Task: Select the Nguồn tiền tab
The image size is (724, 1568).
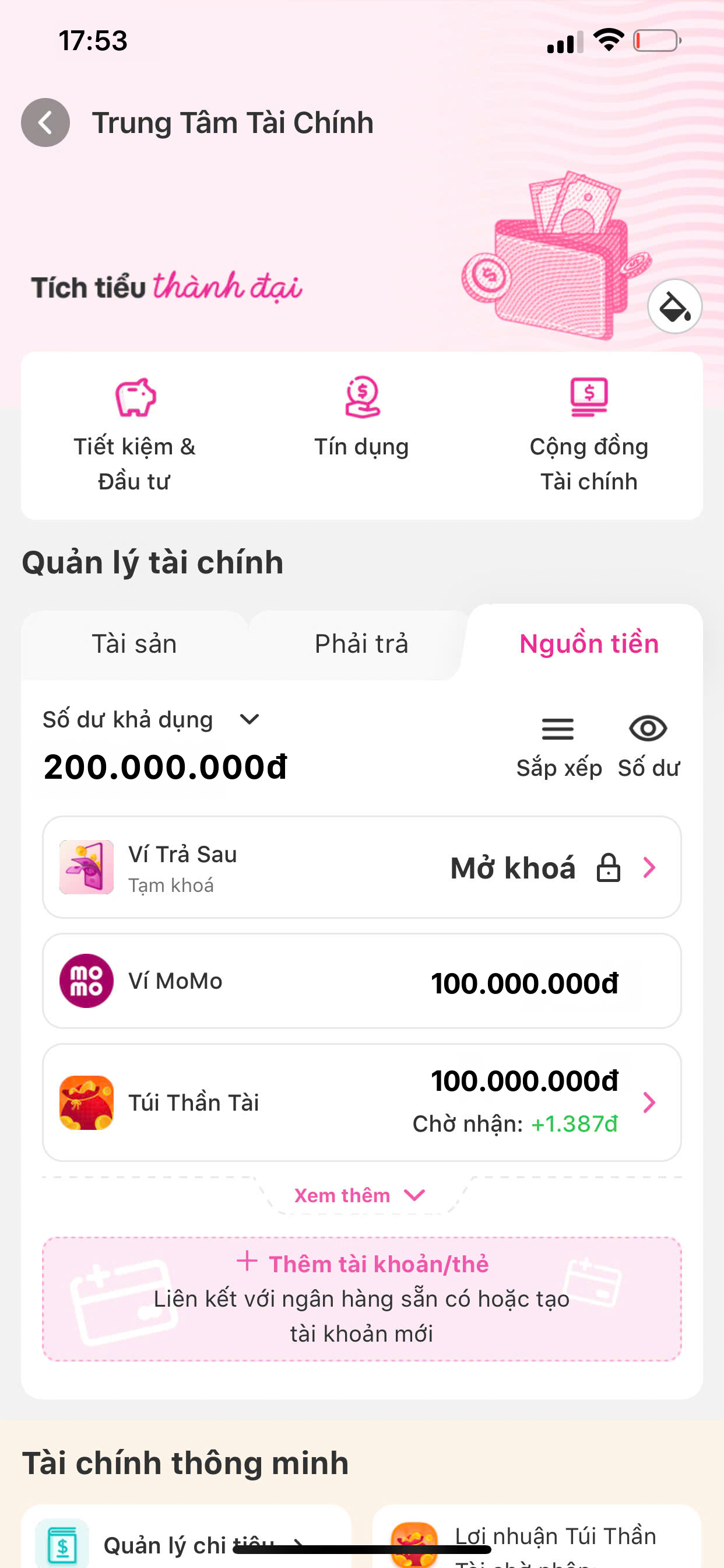Action: pos(588,644)
